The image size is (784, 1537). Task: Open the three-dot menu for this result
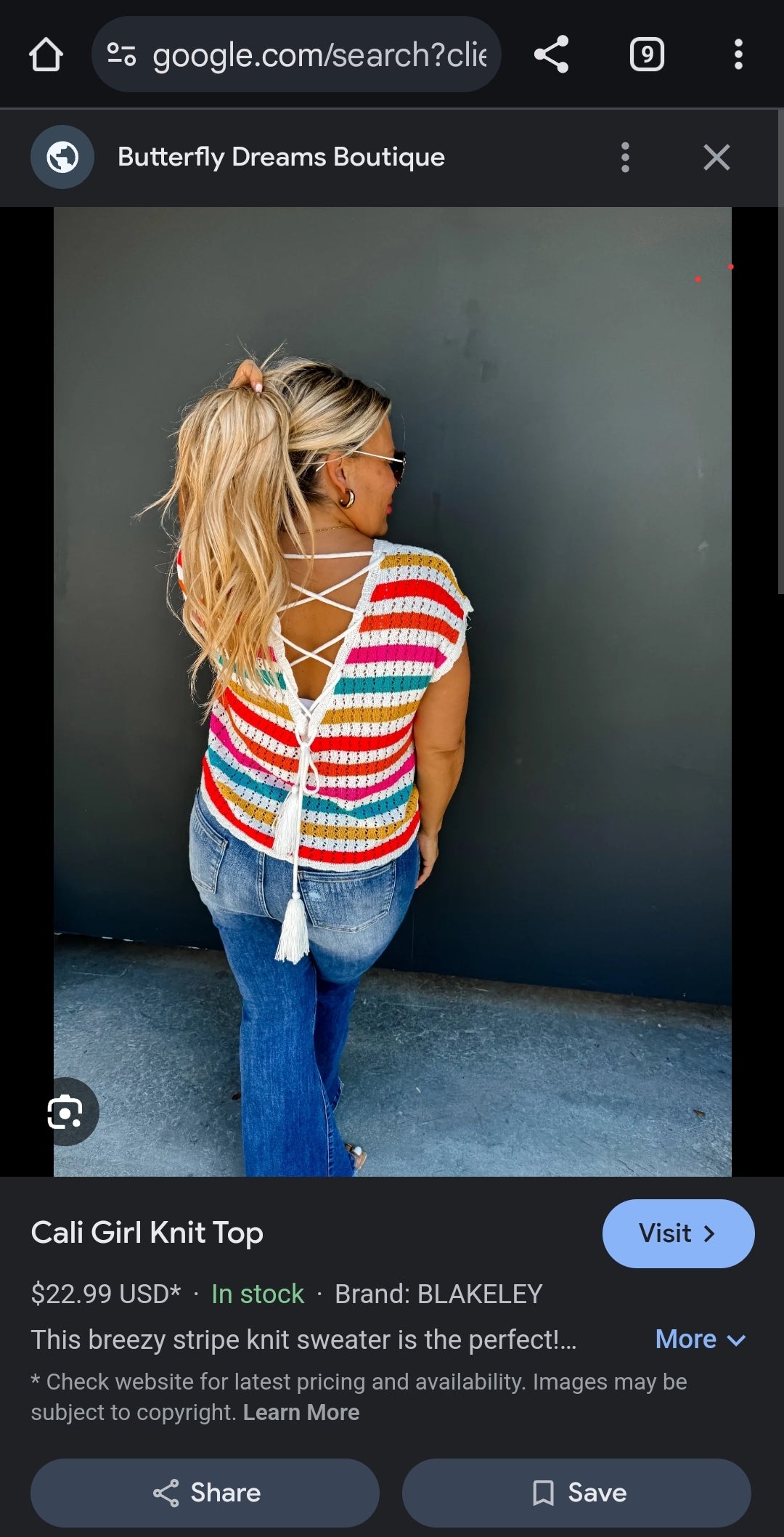[x=625, y=157]
